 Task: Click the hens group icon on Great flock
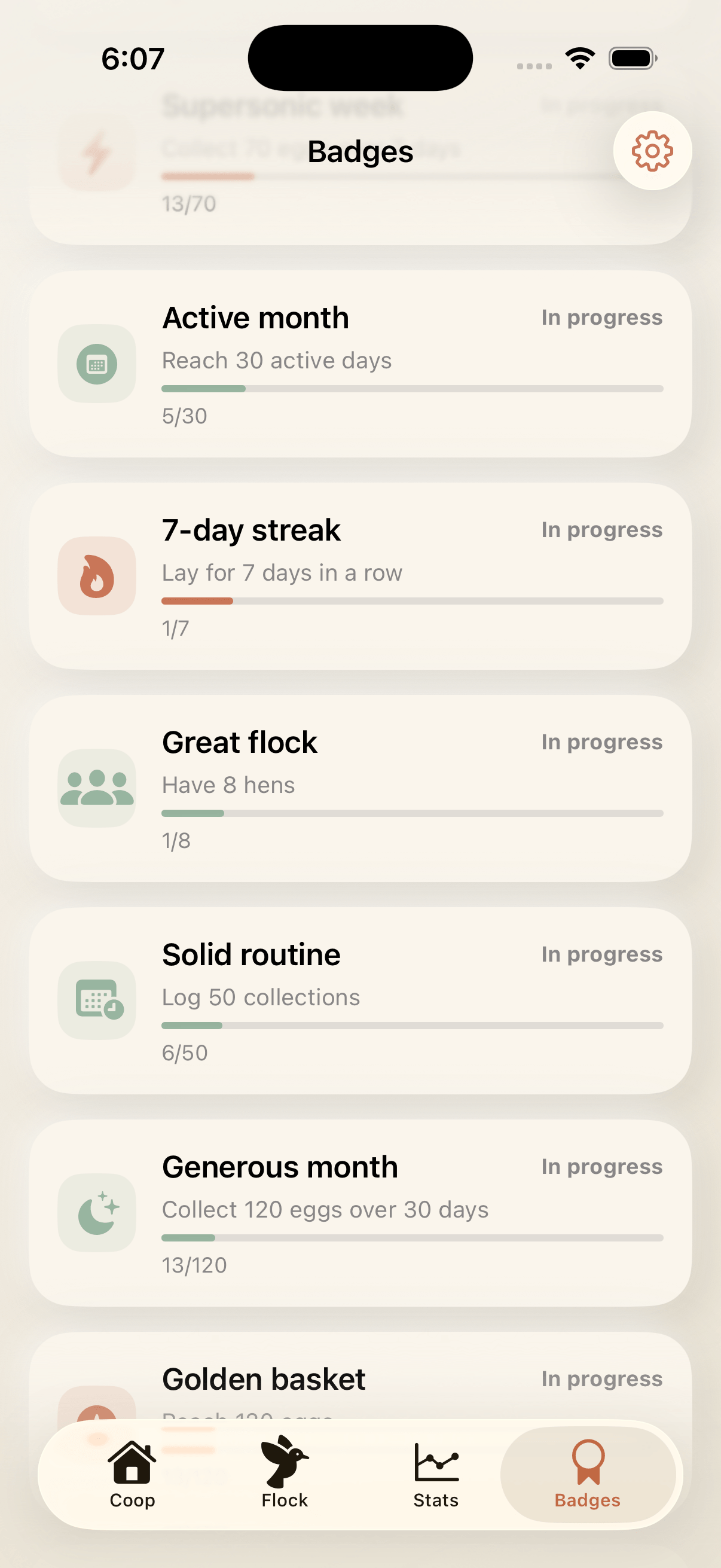(x=96, y=788)
